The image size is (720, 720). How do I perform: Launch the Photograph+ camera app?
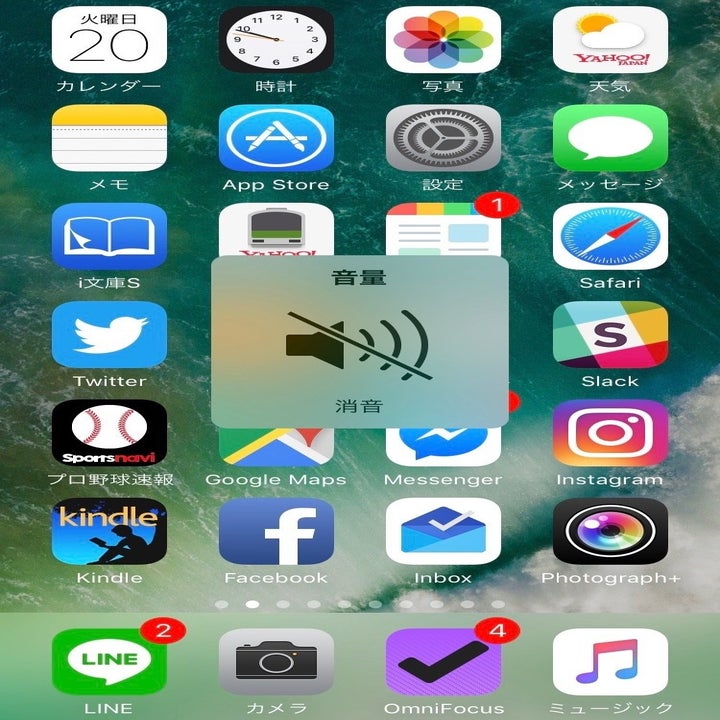[610, 530]
